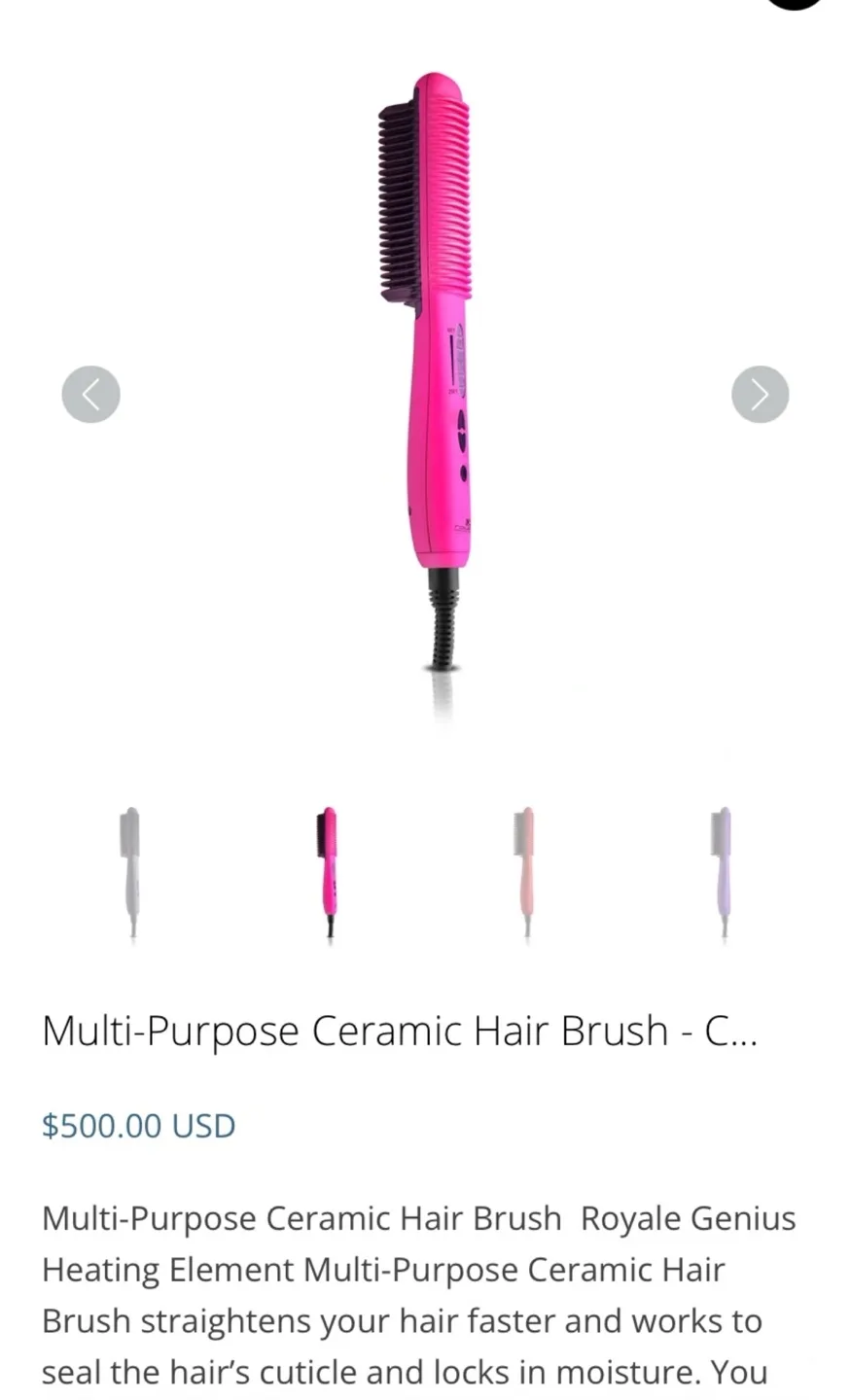The image size is (851, 1400).
Task: Click the oval control buttons on the brush
Action: pos(462,430)
